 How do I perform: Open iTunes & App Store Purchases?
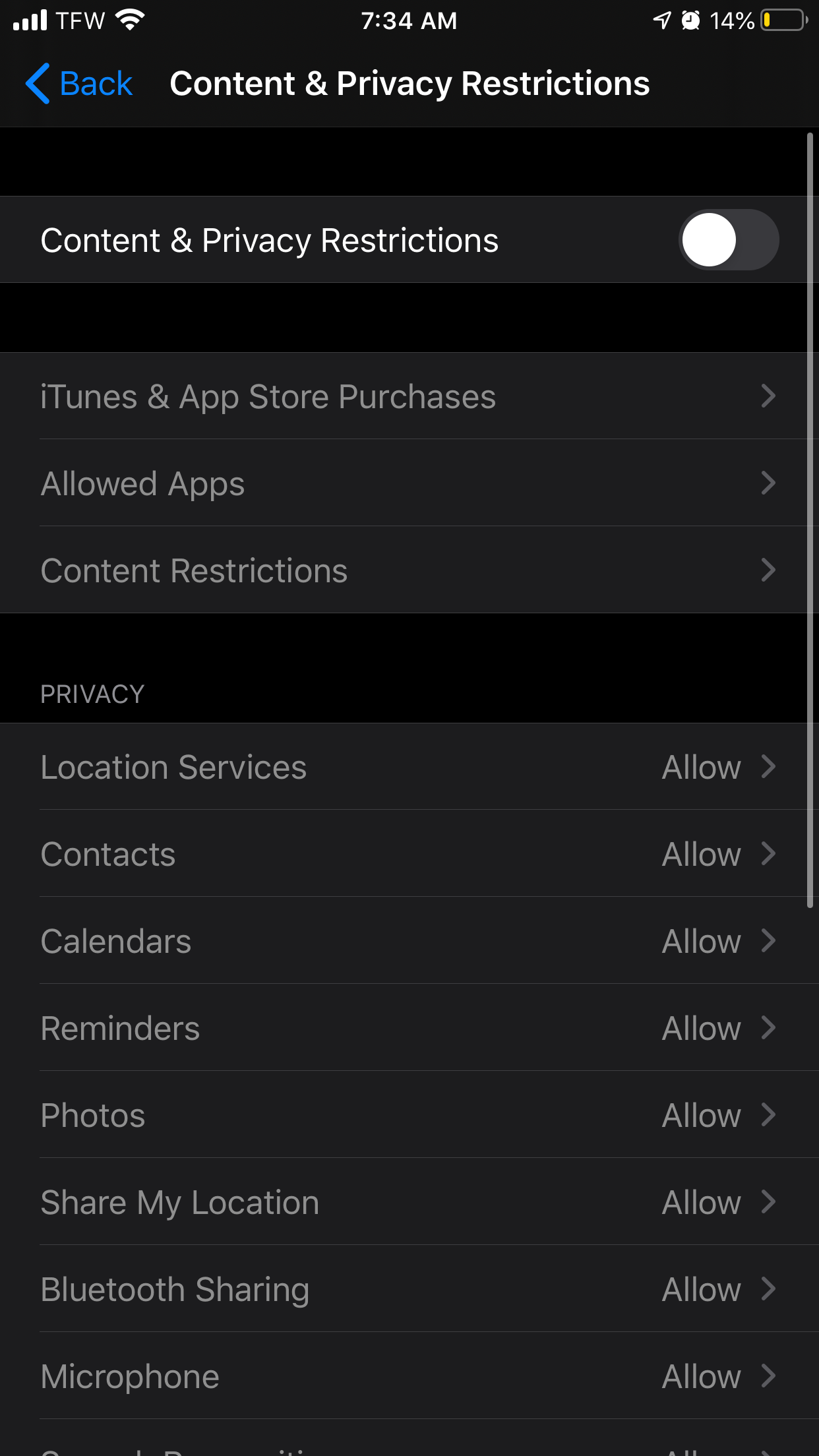coord(409,396)
